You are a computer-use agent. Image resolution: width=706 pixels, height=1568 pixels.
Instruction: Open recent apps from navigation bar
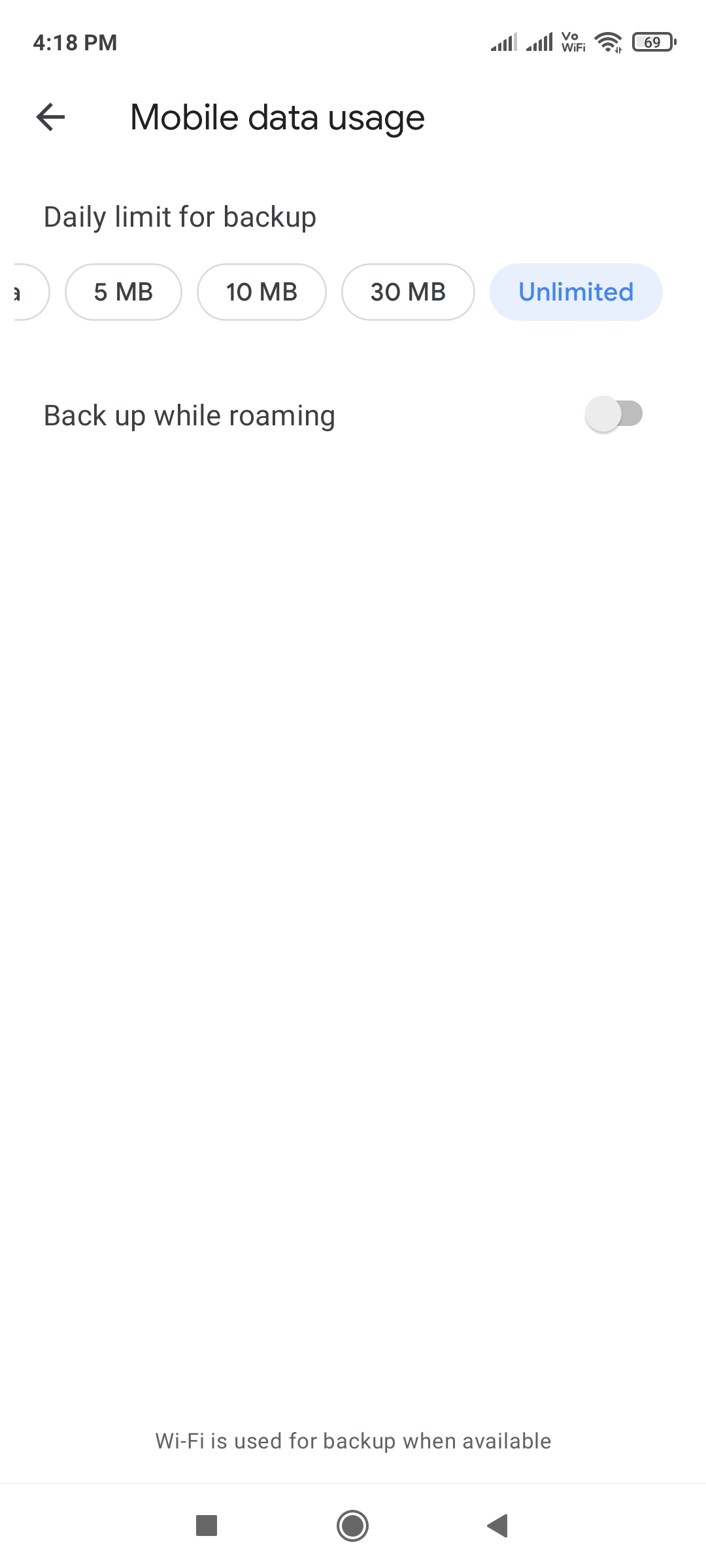[207, 1526]
